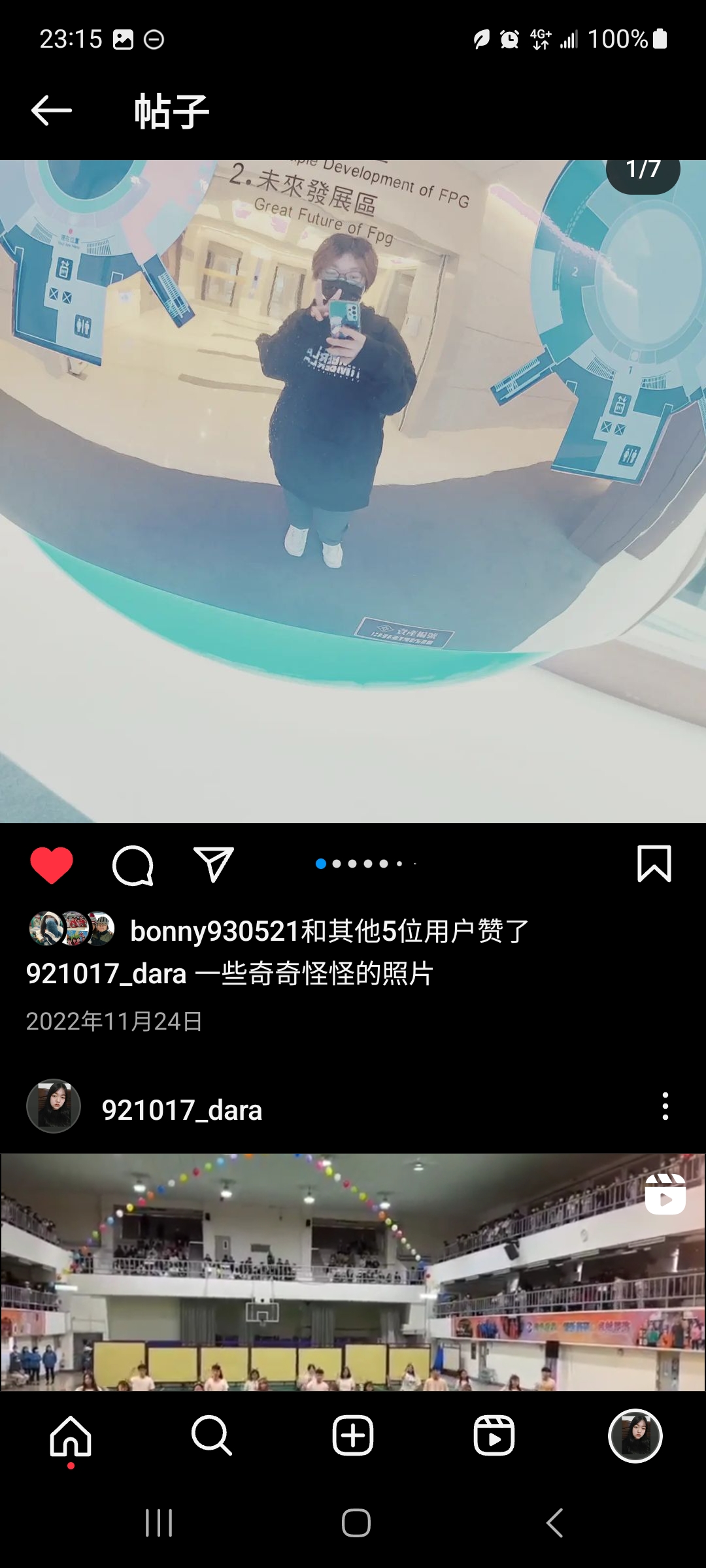Viewport: 706px width, 1568px height.
Task: Open the gymnasium reel video
Action: 353,1271
